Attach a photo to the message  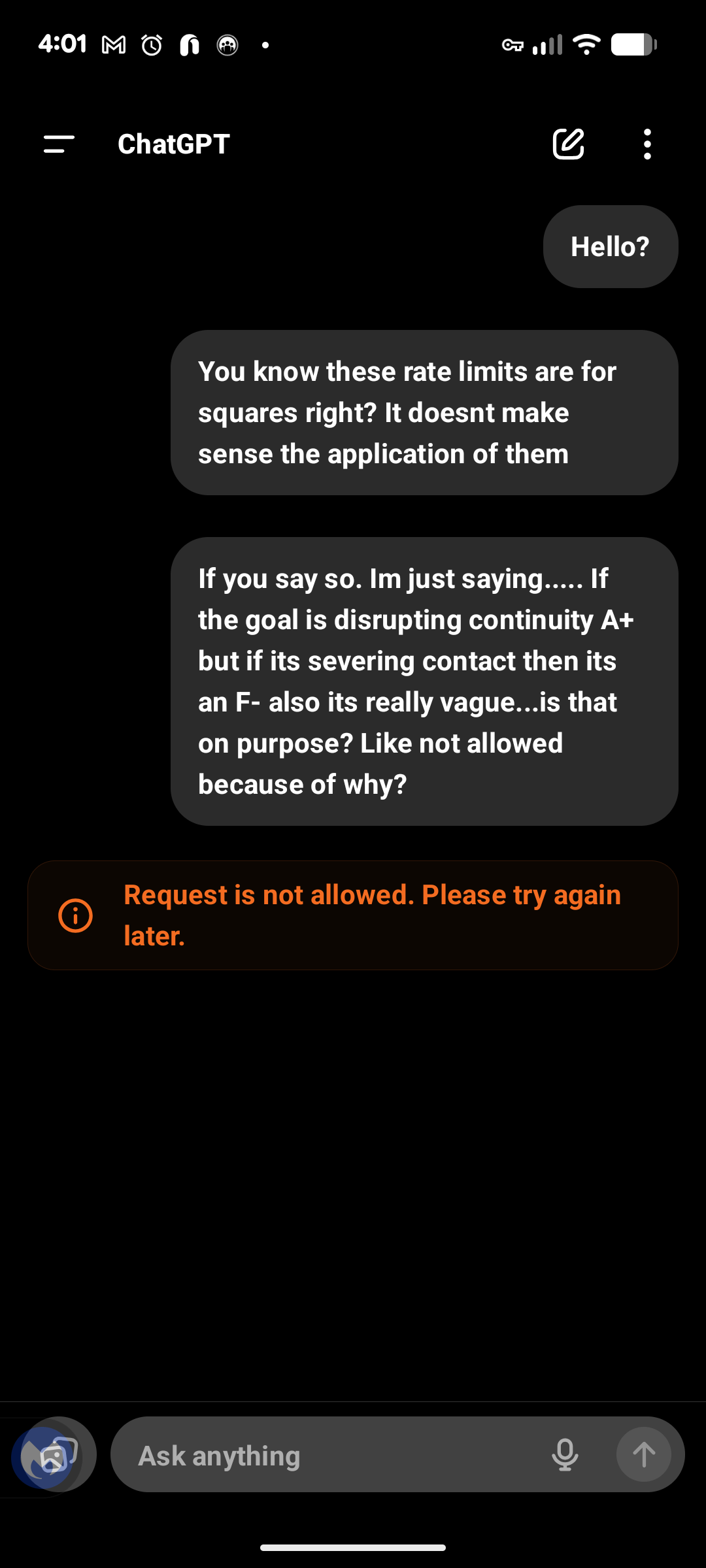click(x=58, y=1455)
